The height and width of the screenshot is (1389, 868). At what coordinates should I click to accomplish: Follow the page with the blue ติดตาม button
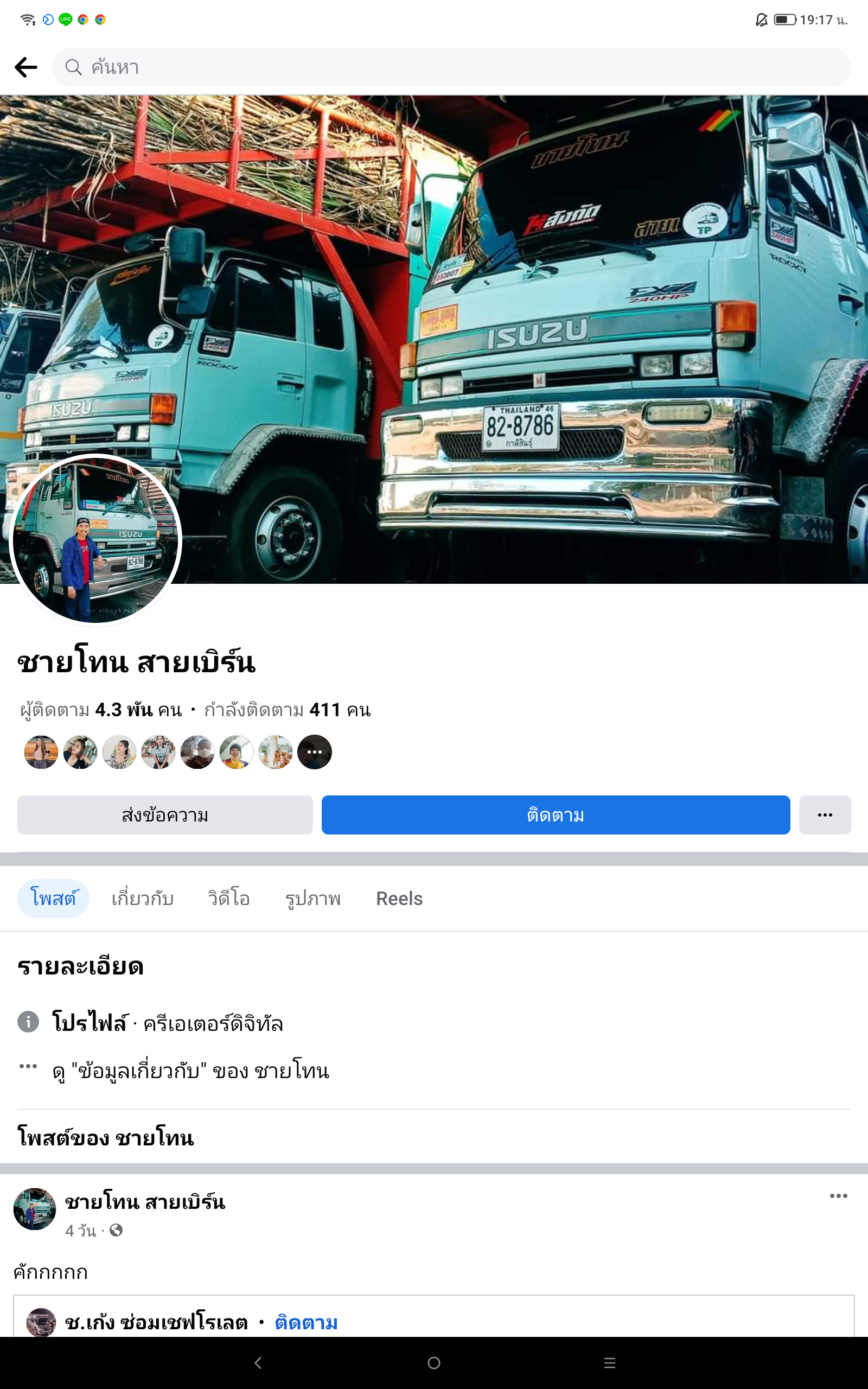coord(556,814)
